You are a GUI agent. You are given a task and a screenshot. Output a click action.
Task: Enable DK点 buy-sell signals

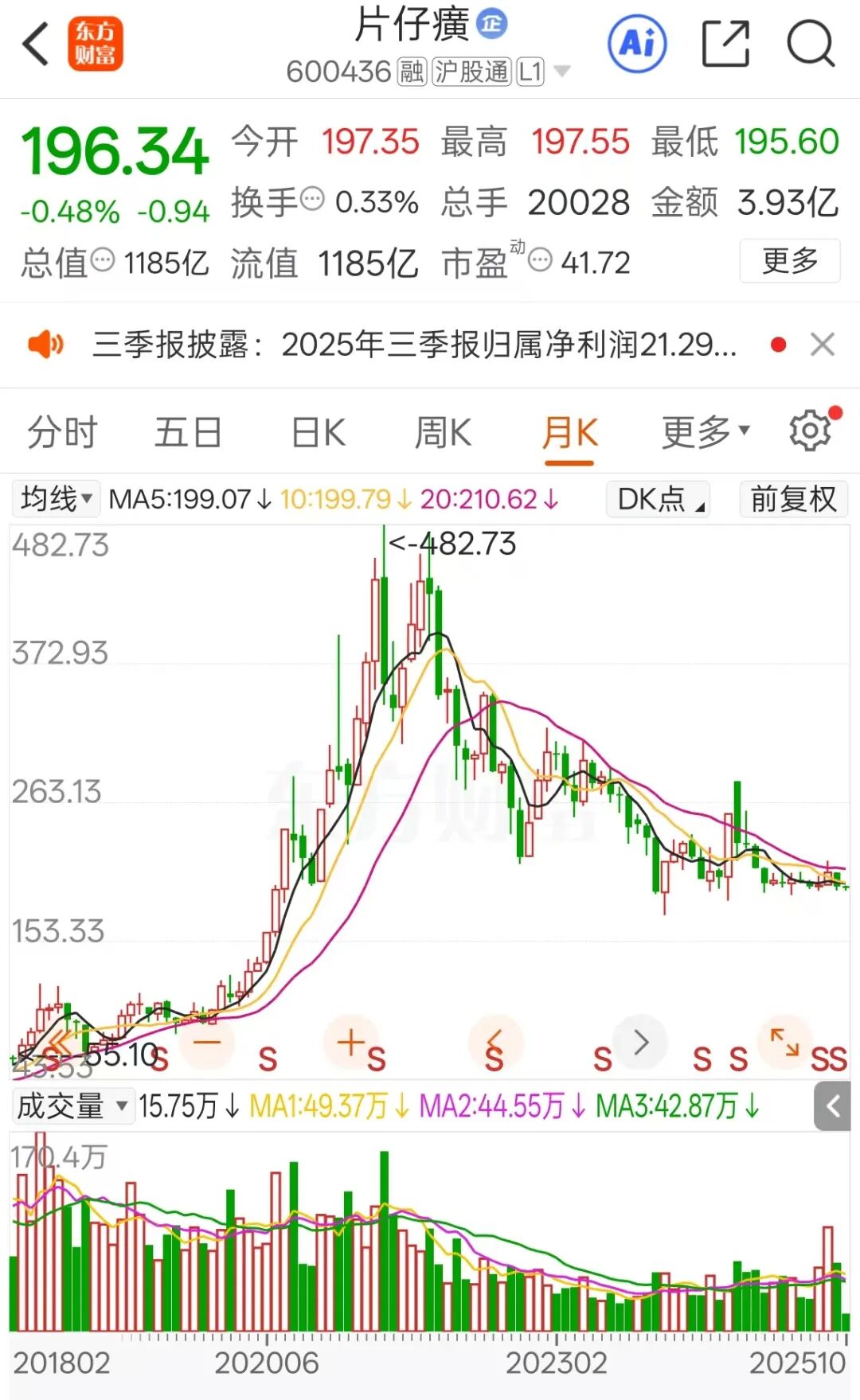pyautogui.click(x=656, y=500)
